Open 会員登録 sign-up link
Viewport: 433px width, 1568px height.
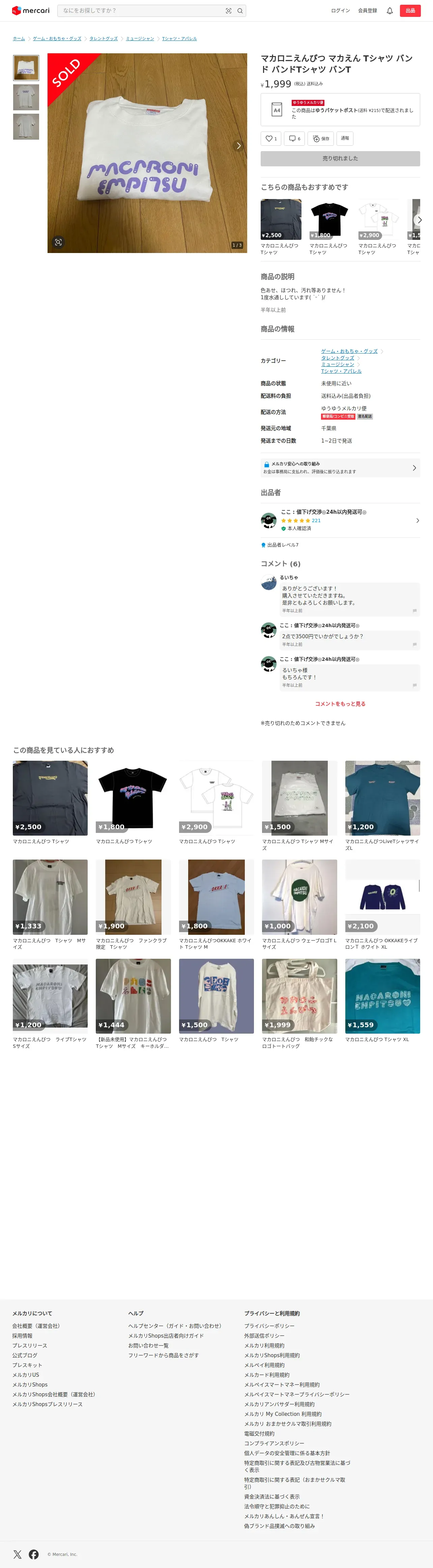point(367,10)
